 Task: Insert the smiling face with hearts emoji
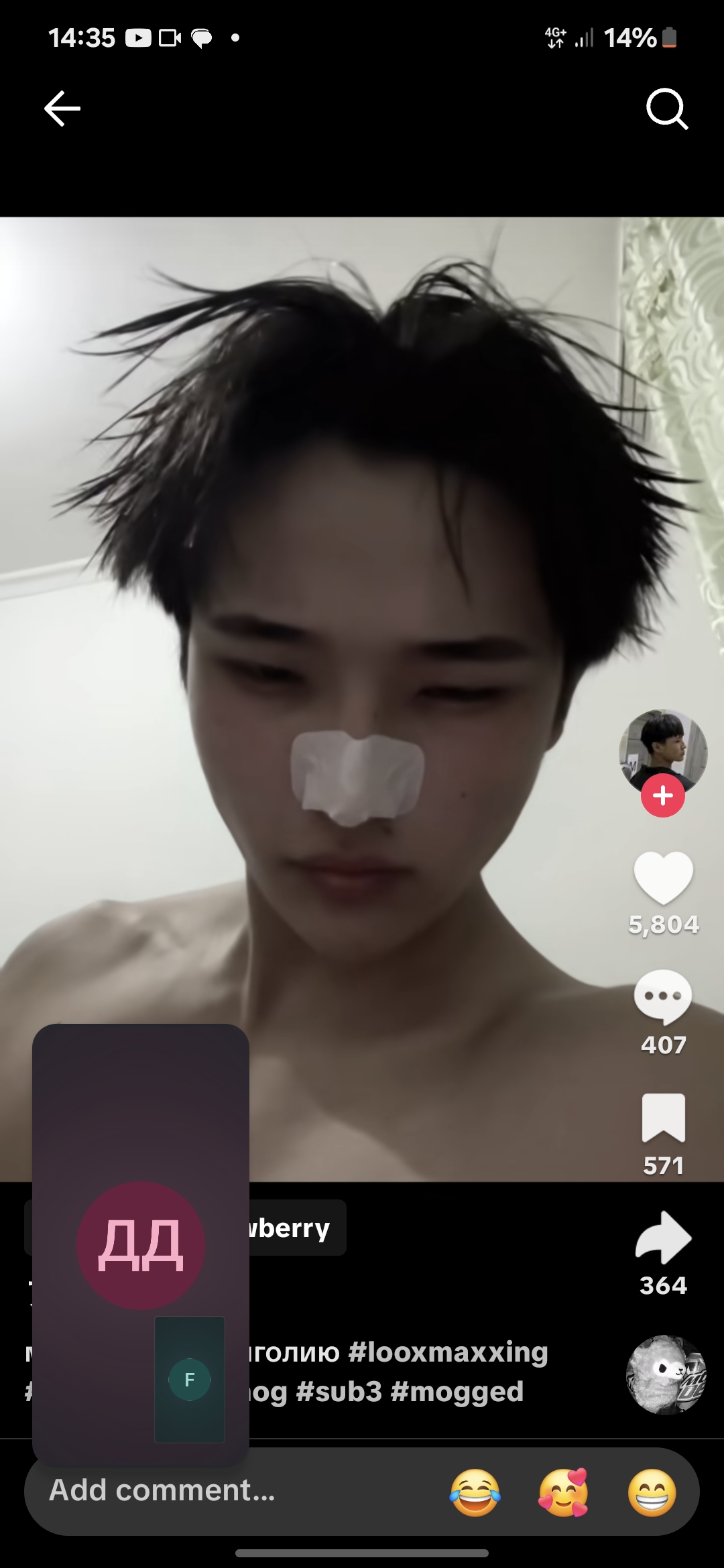coord(563,1492)
